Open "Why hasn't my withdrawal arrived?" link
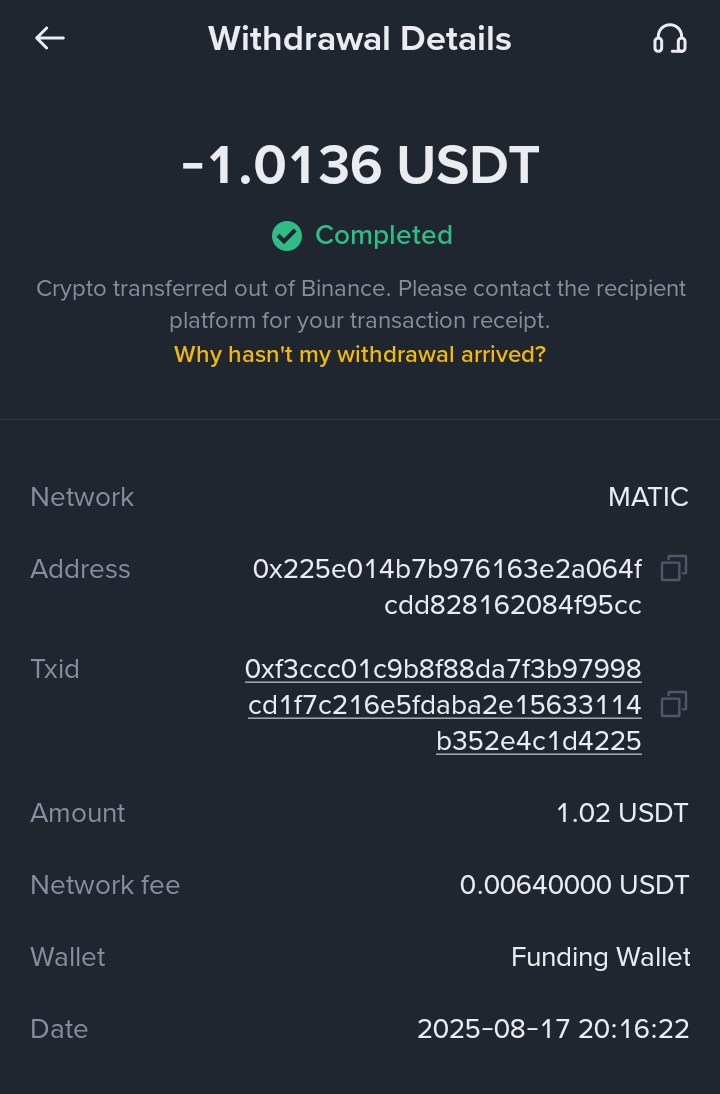 [360, 354]
